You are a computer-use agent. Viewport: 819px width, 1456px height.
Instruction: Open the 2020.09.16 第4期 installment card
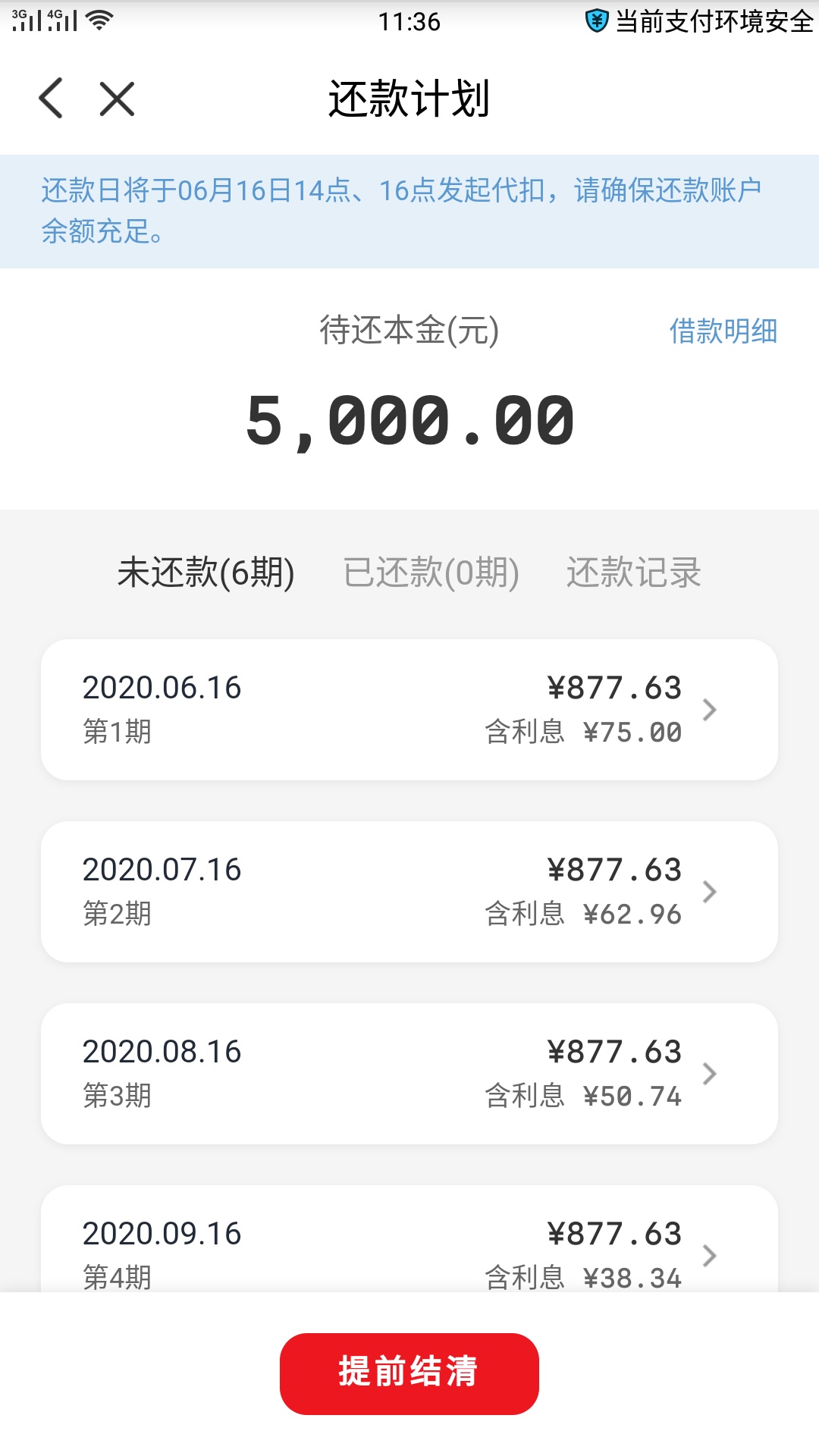coord(409,1239)
